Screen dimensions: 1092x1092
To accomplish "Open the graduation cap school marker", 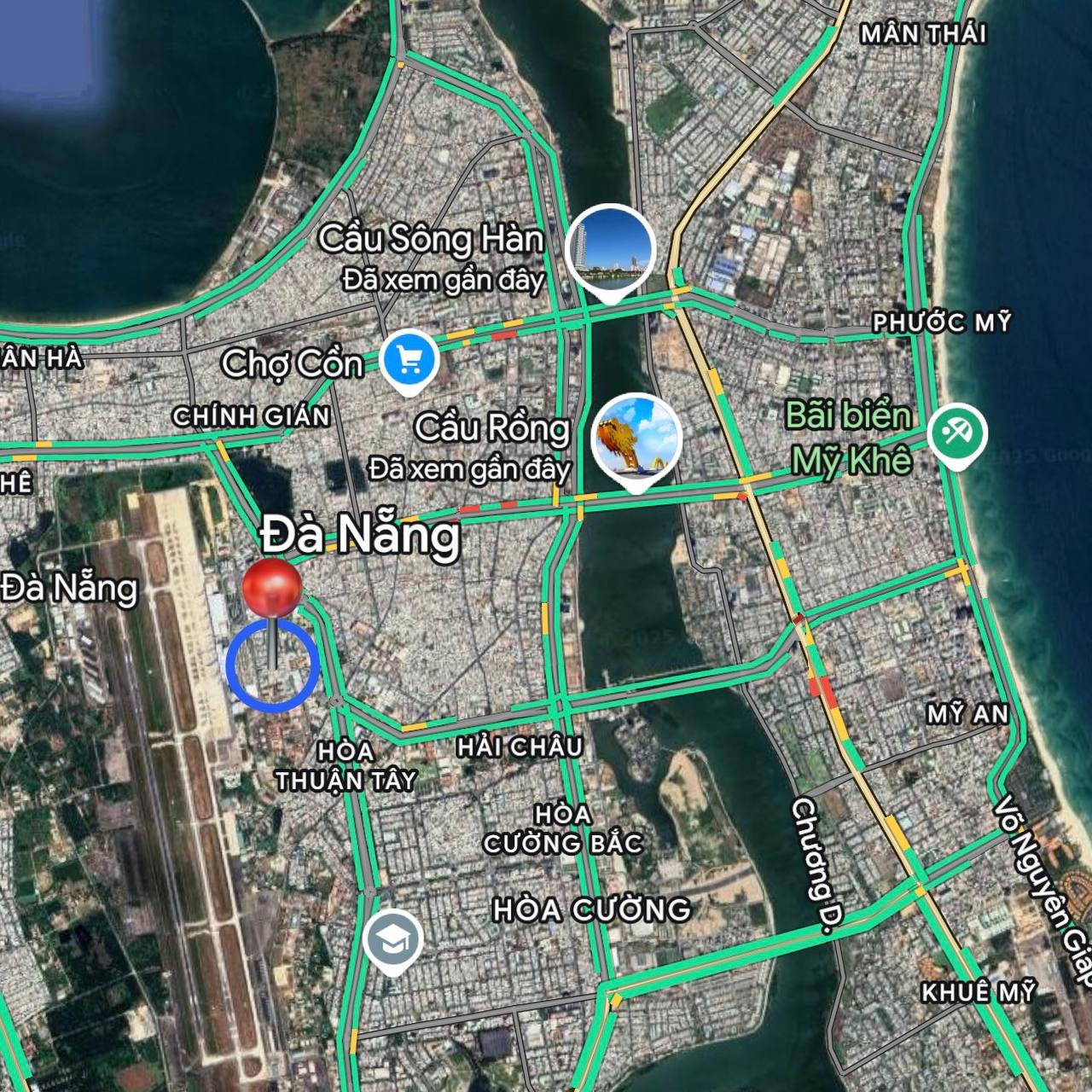I will pos(392,940).
